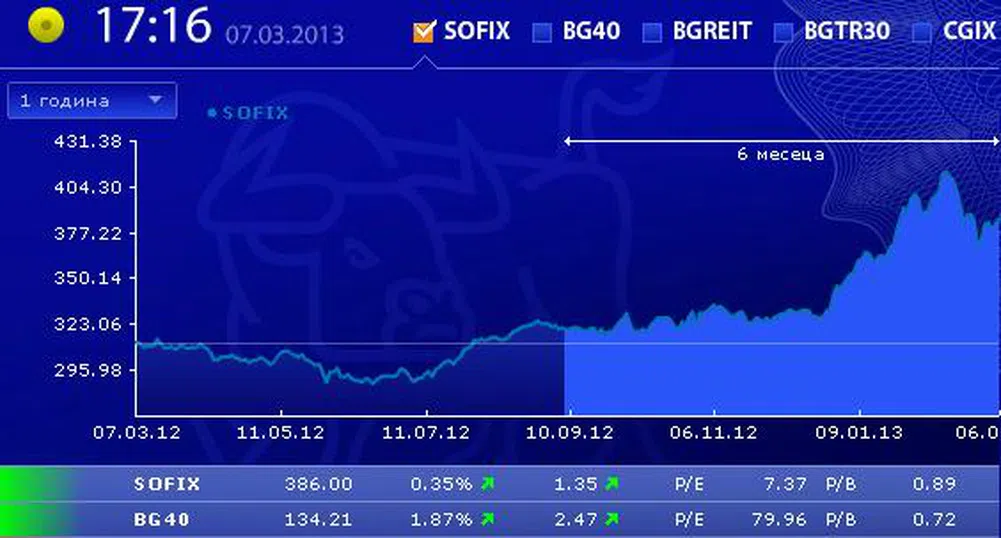1001x538 pixels.
Task: Uncheck the SOFIX index checkbox
Action: coord(424,32)
